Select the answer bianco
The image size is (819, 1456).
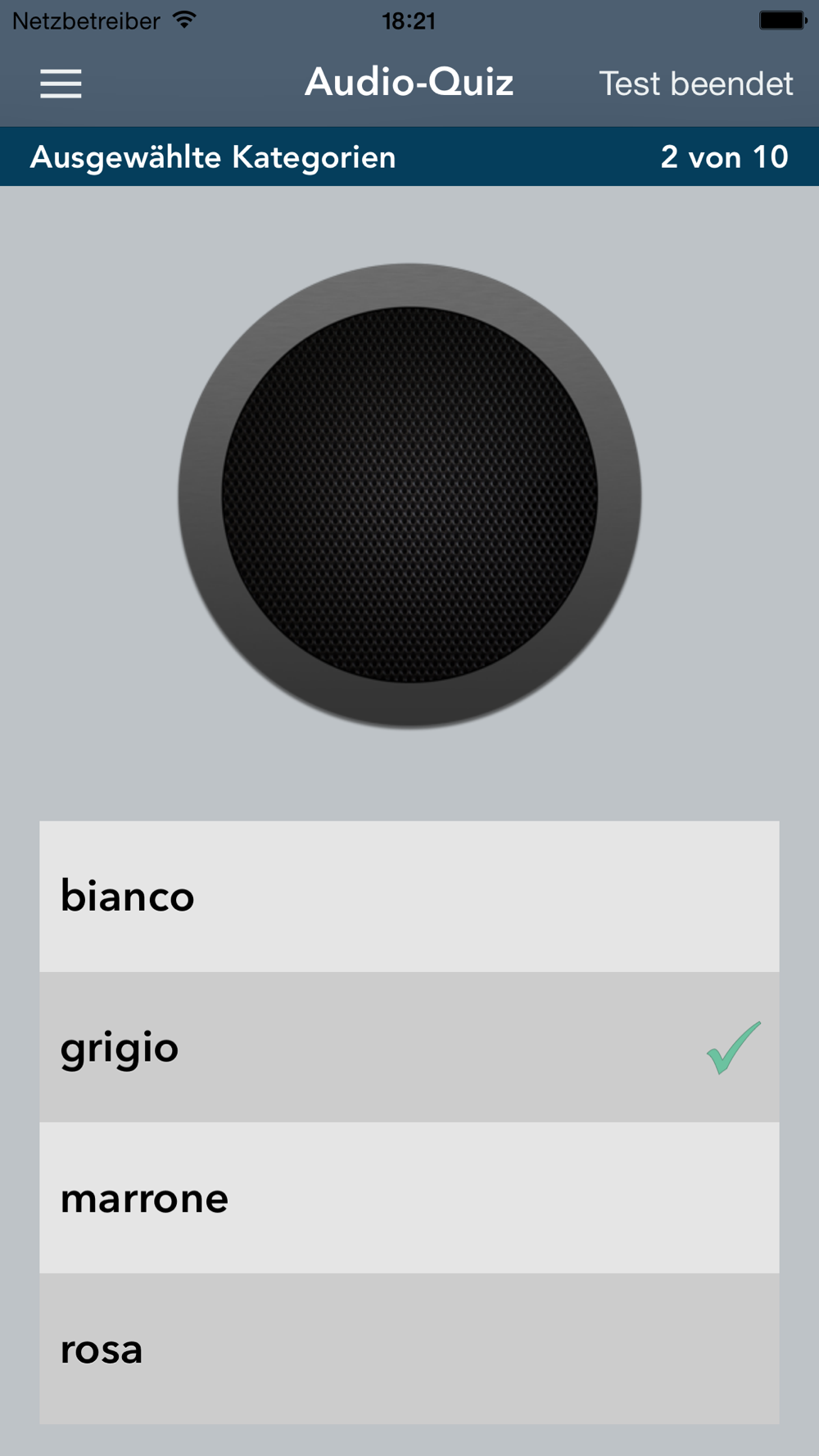click(409, 897)
